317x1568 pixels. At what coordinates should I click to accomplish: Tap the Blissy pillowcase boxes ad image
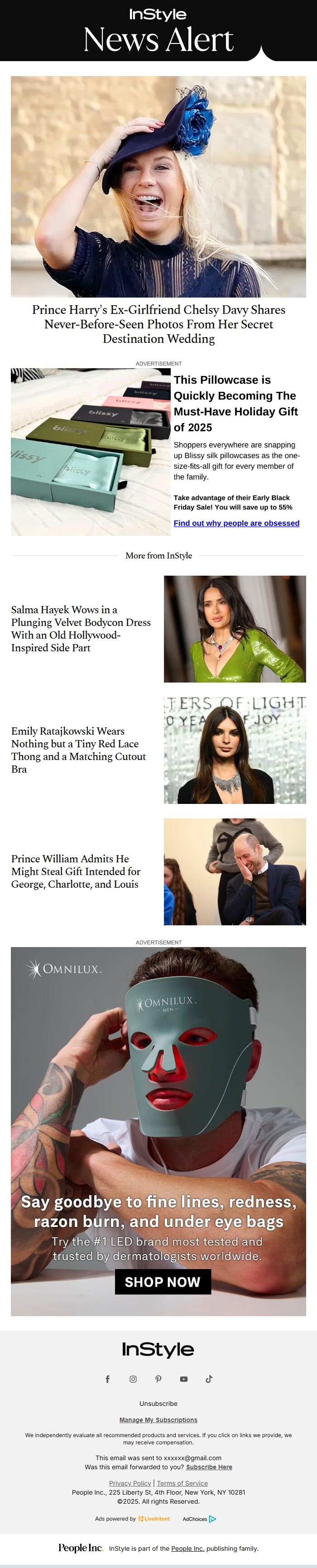(91, 452)
